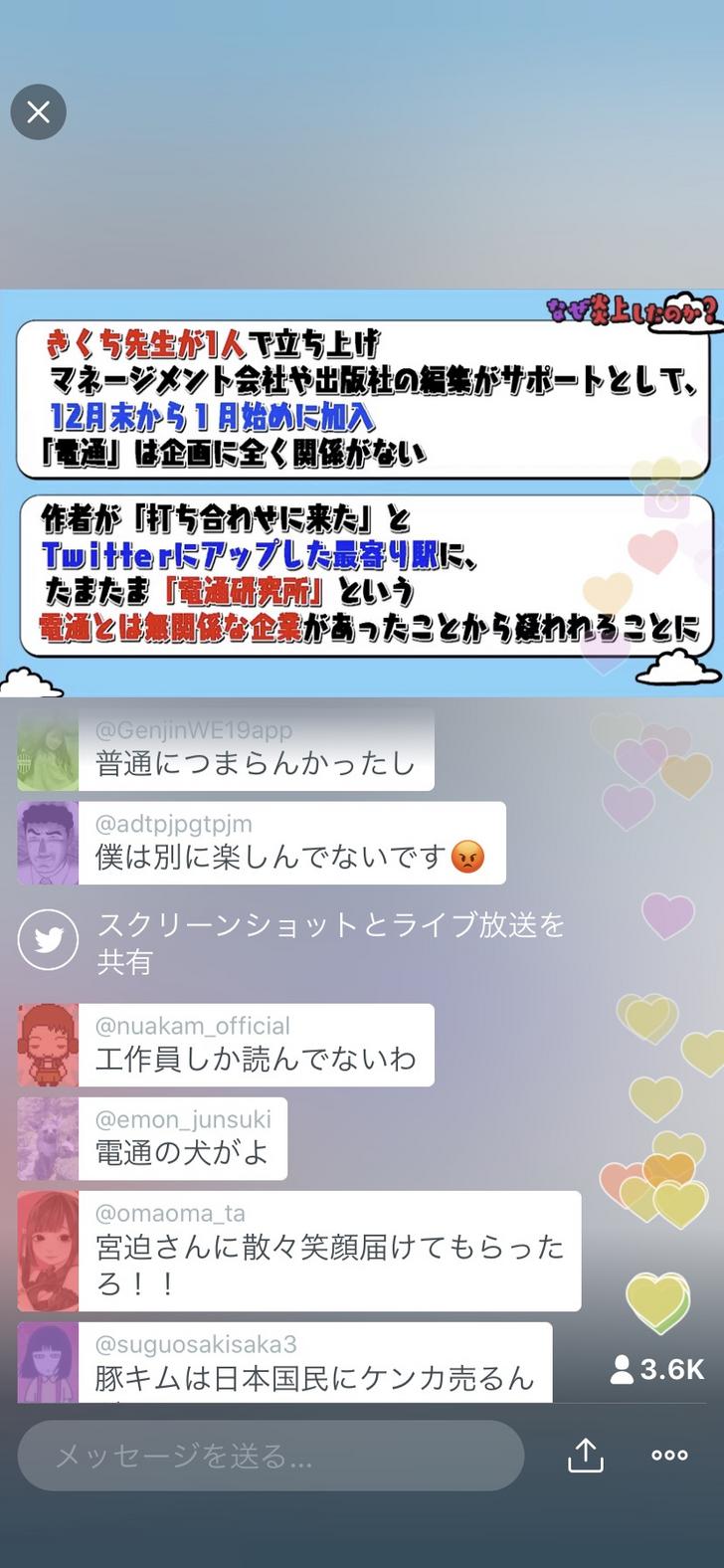The image size is (724, 1568).
Task: Open the comment from @omaoma_ta
Action: pos(299,1251)
